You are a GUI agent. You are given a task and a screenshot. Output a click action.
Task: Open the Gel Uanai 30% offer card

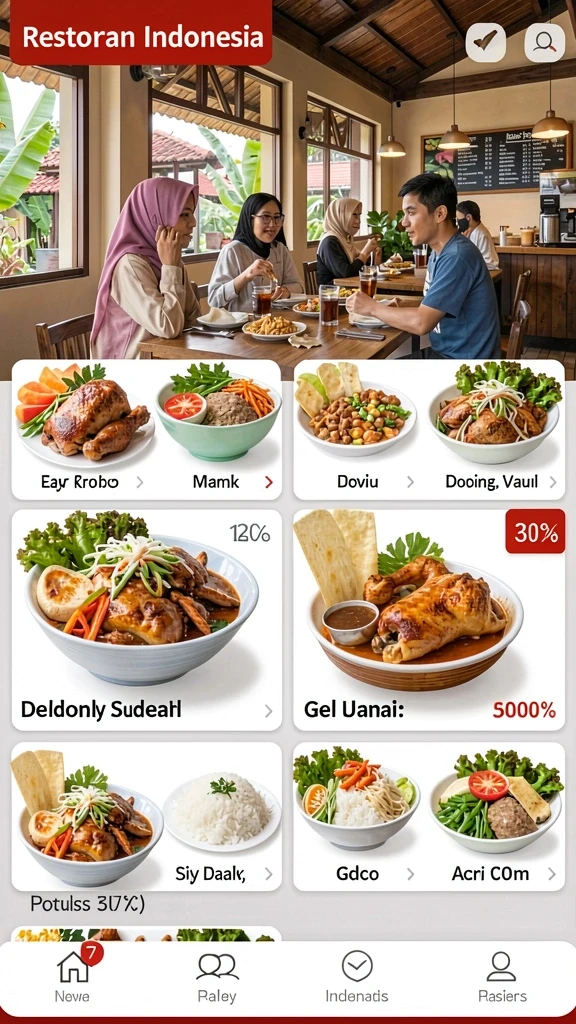(x=429, y=620)
